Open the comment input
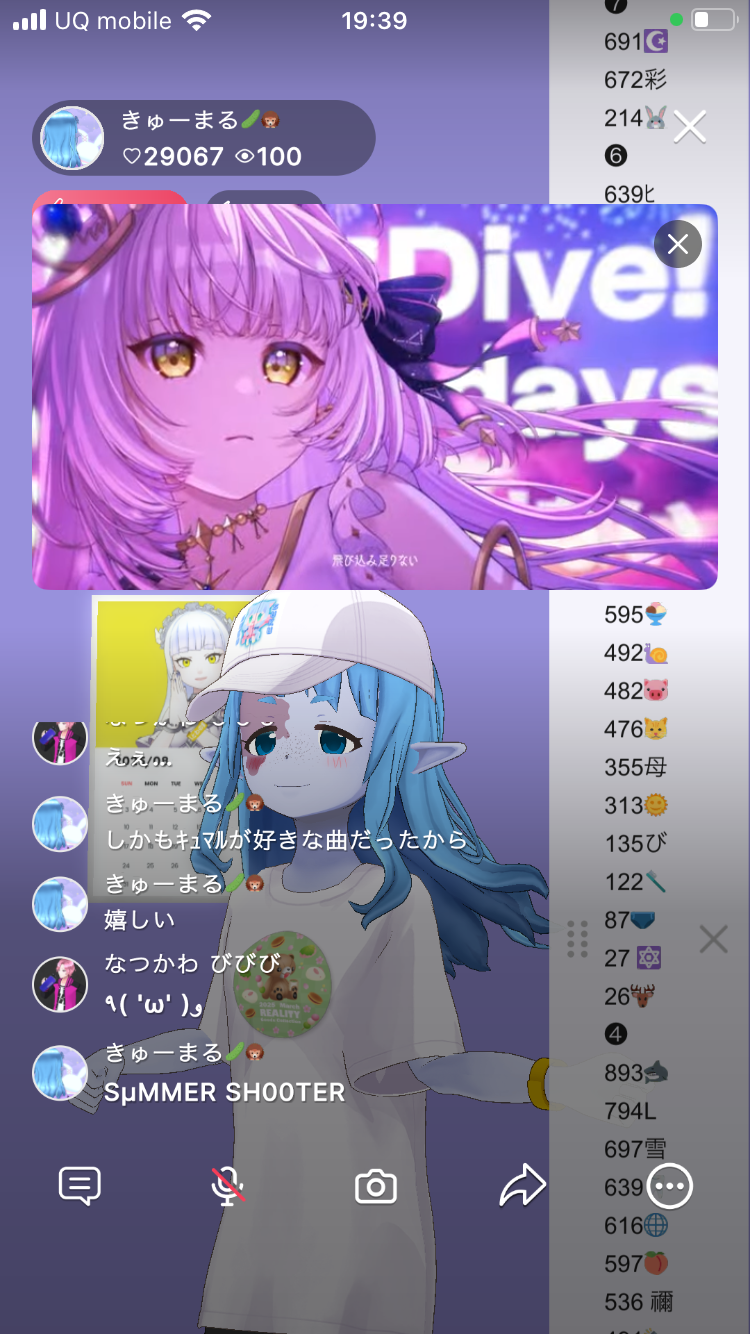 (80, 1186)
